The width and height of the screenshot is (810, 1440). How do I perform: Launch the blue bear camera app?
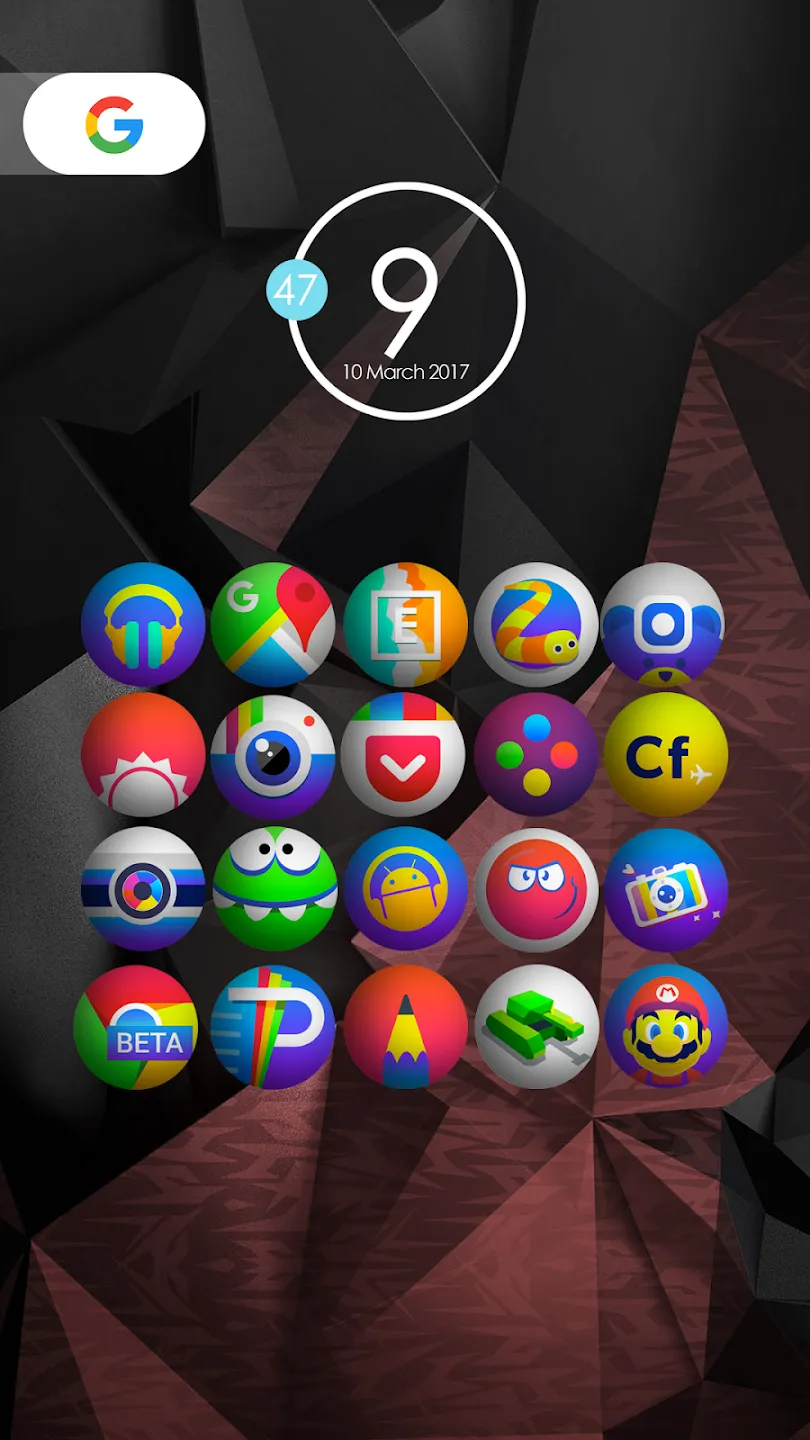pyautogui.click(x=662, y=624)
